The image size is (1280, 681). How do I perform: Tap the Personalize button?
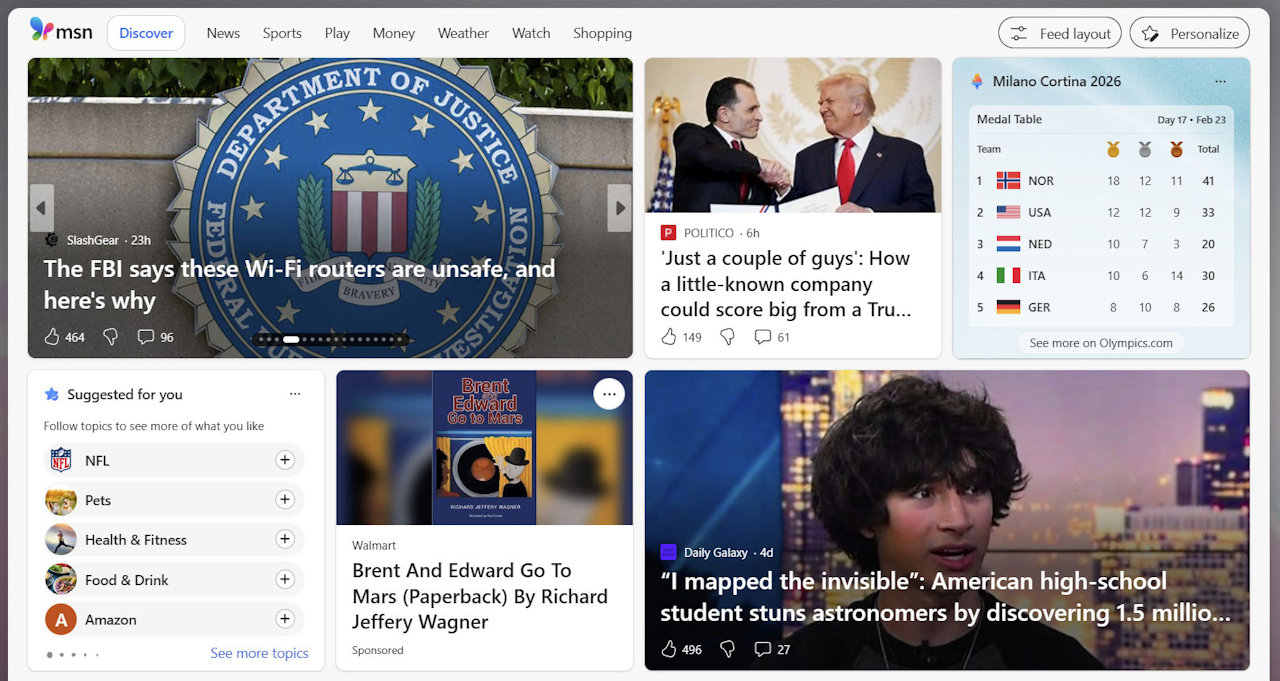(x=1189, y=33)
